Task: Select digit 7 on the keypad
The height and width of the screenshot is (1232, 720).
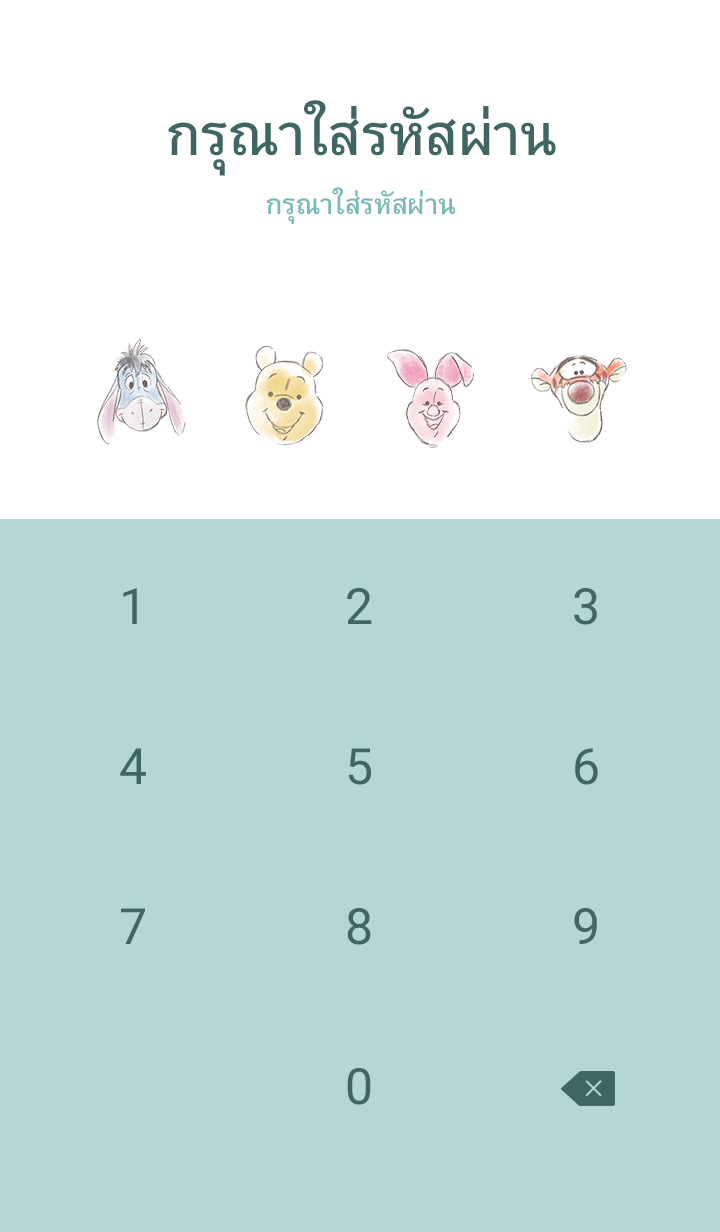Action: point(132,927)
